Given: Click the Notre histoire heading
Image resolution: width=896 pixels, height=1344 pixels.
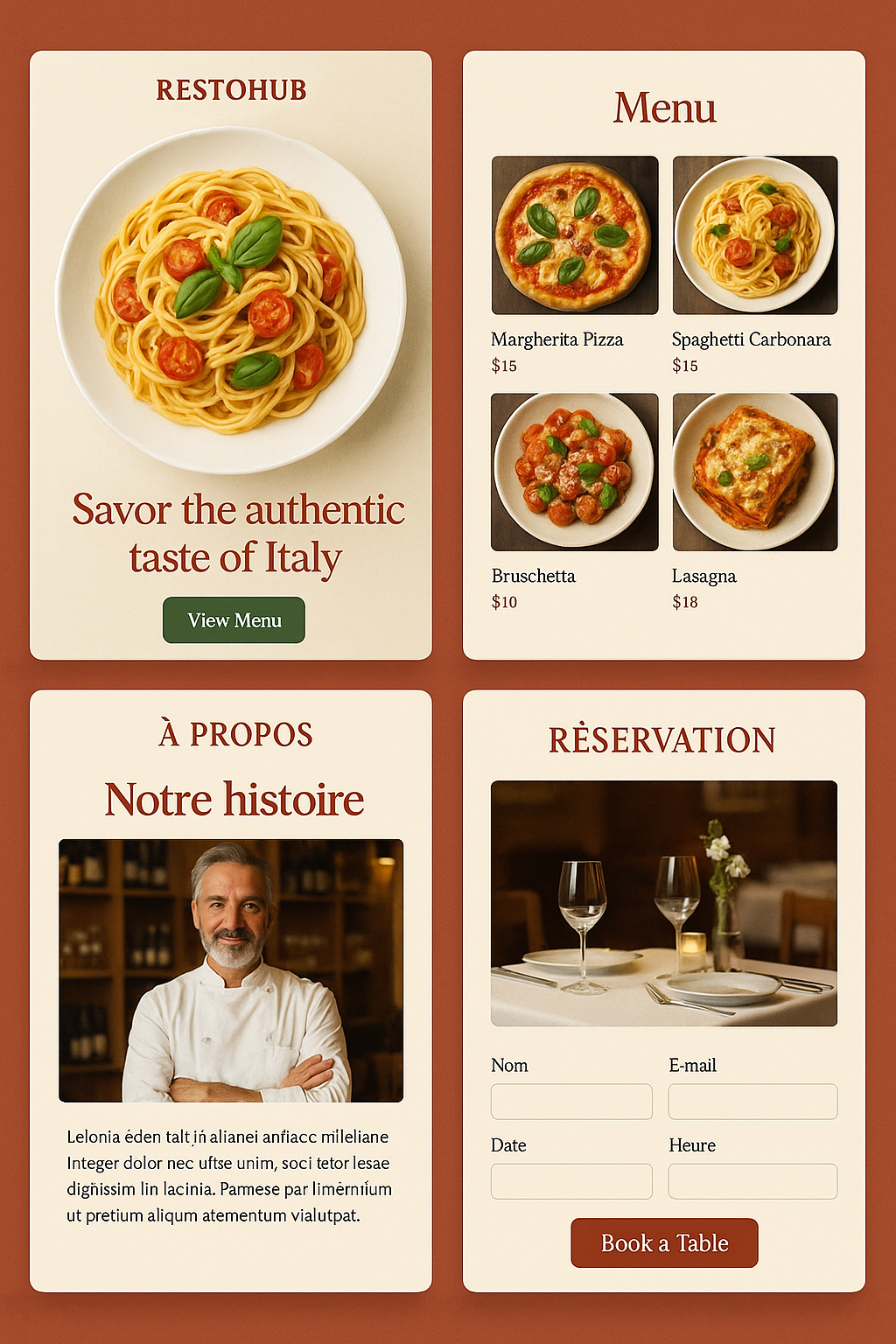Looking at the screenshot, I should tap(233, 797).
